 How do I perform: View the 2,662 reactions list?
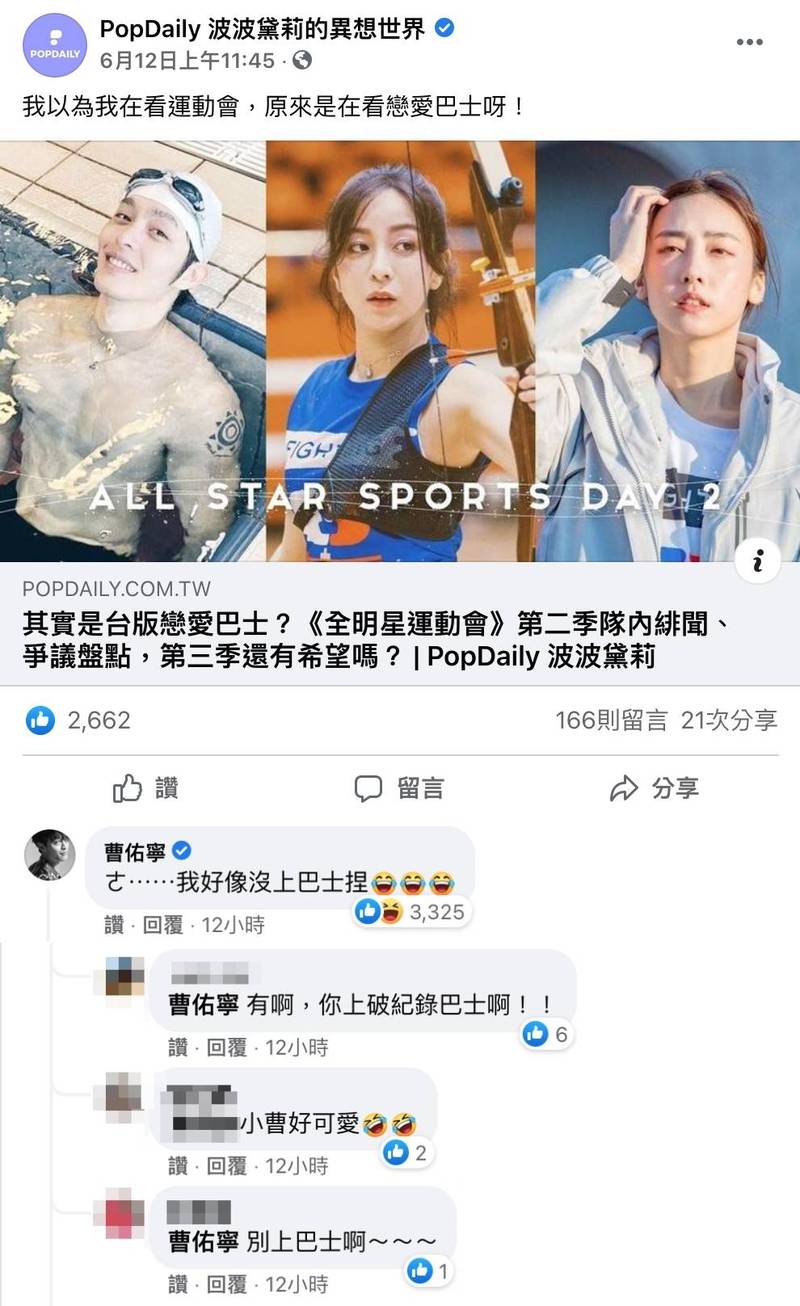[78, 720]
